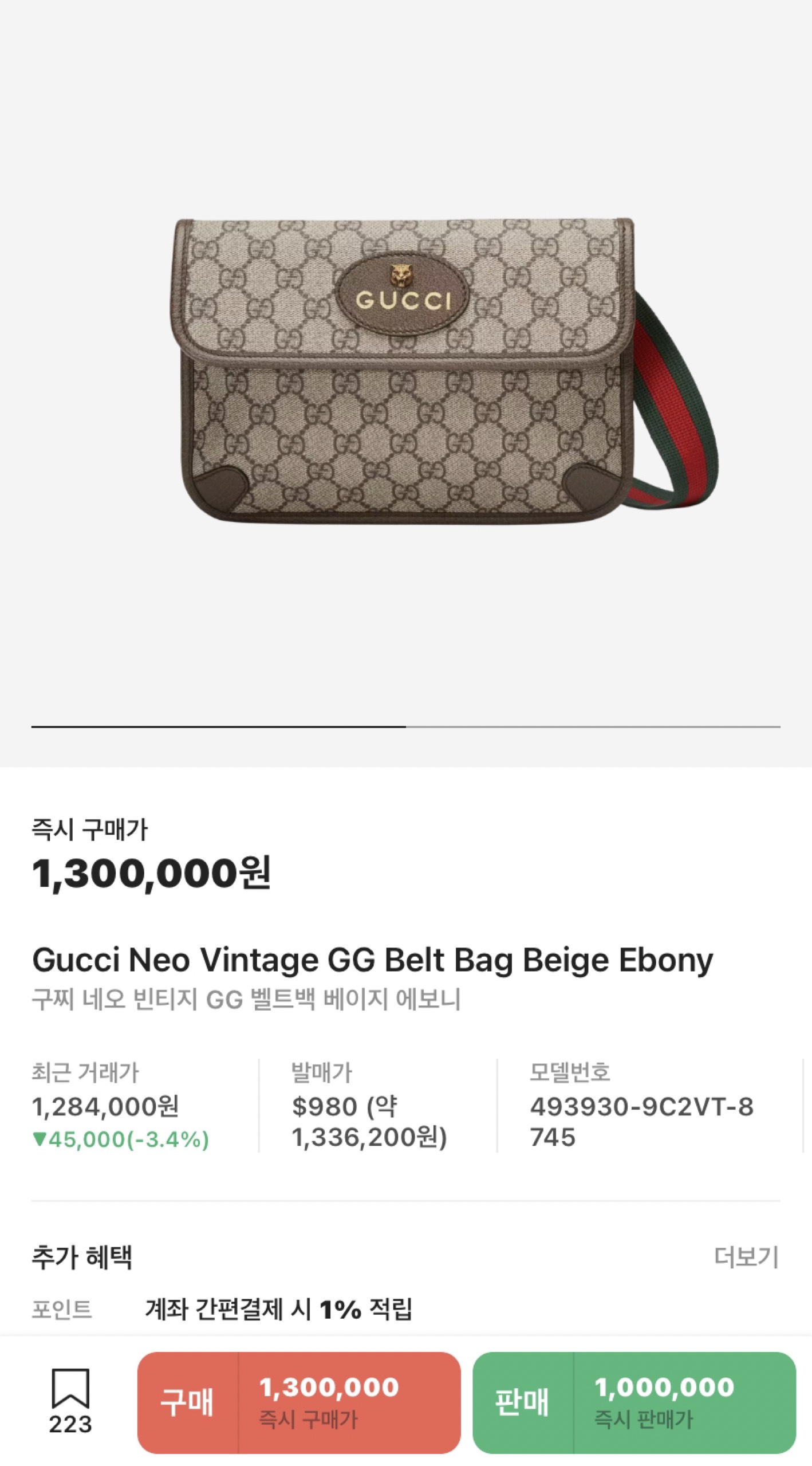Open 더보기 next to 추가 혜택
The height and width of the screenshot is (1466, 812).
click(746, 1257)
